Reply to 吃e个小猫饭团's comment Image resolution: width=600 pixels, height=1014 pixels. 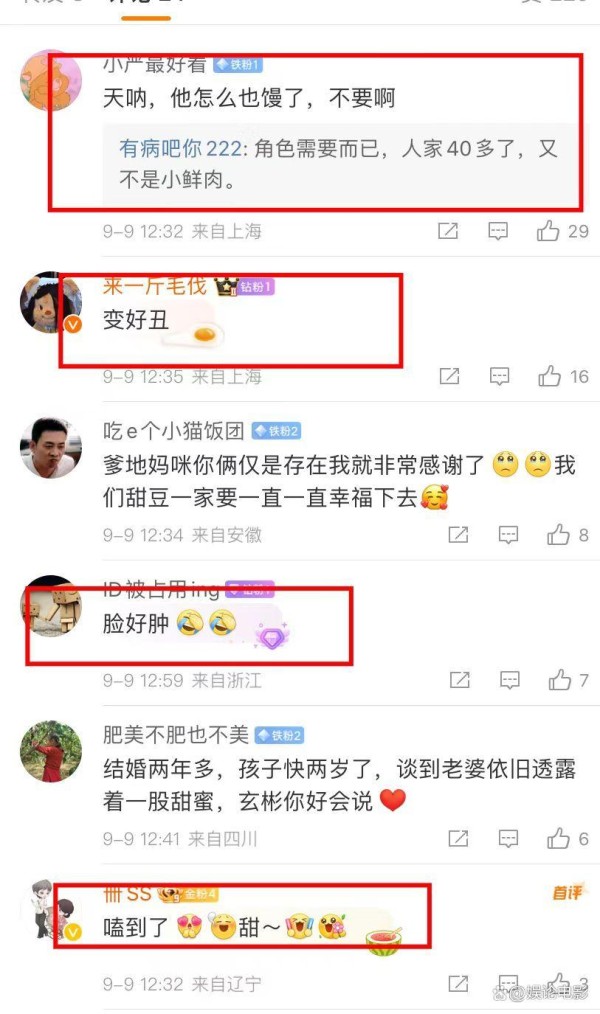508,535
